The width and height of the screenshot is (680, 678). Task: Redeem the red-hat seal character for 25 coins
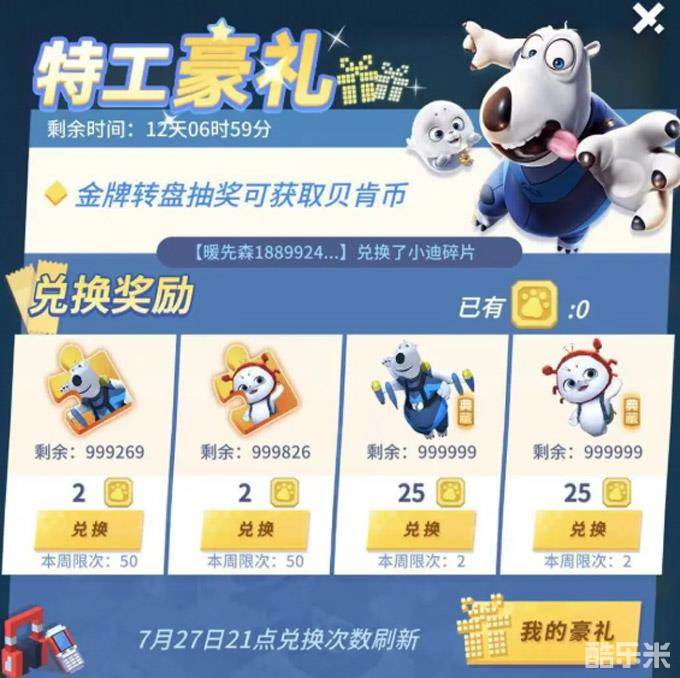click(587, 530)
